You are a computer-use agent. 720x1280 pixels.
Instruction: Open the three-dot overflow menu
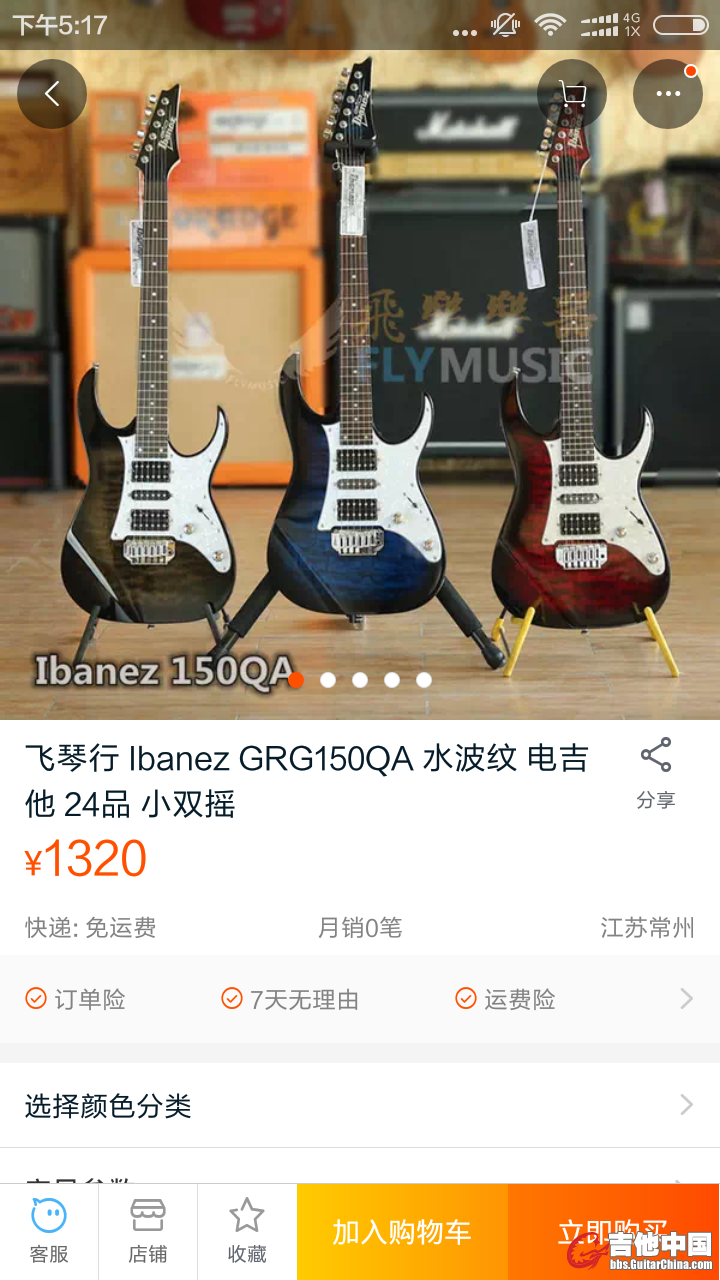tap(667, 94)
